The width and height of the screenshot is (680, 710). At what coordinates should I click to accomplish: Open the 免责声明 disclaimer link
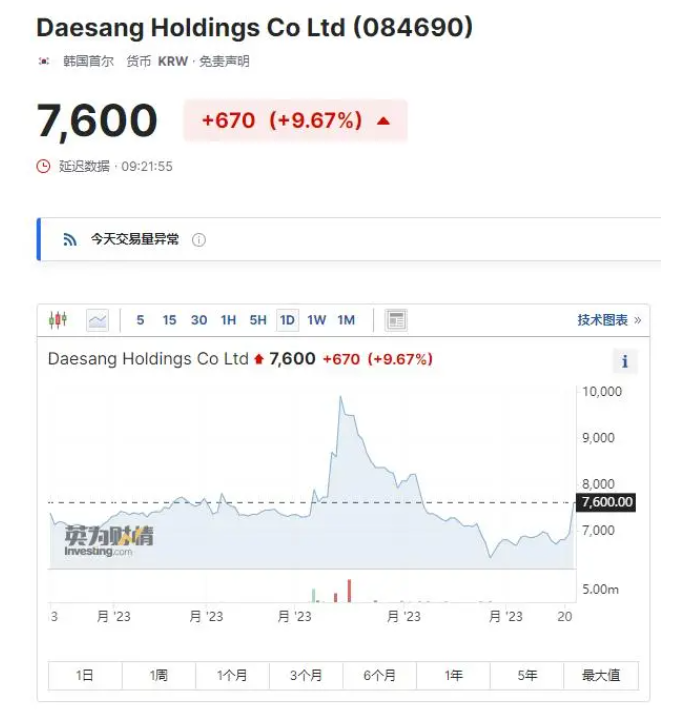point(224,61)
